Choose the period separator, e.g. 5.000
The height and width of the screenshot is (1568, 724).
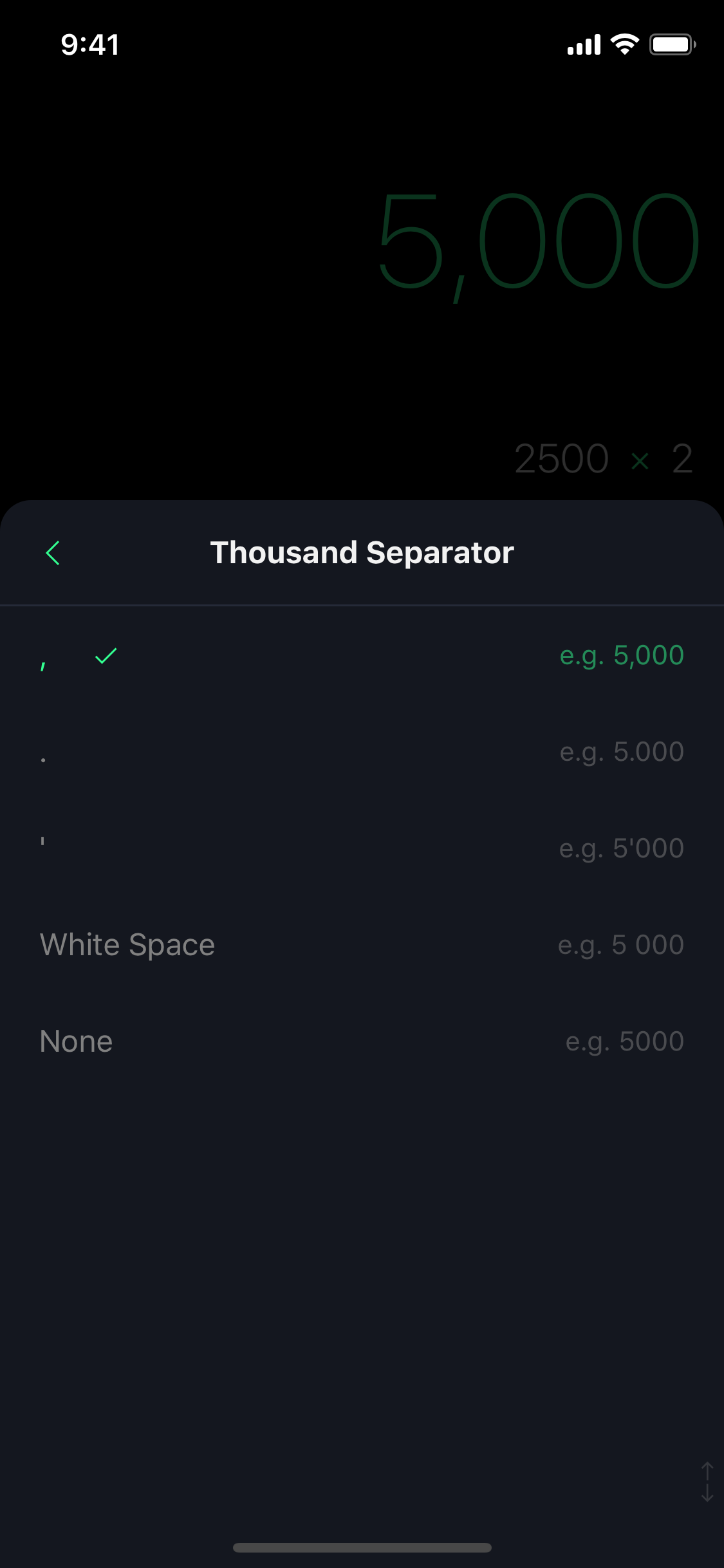tap(362, 752)
